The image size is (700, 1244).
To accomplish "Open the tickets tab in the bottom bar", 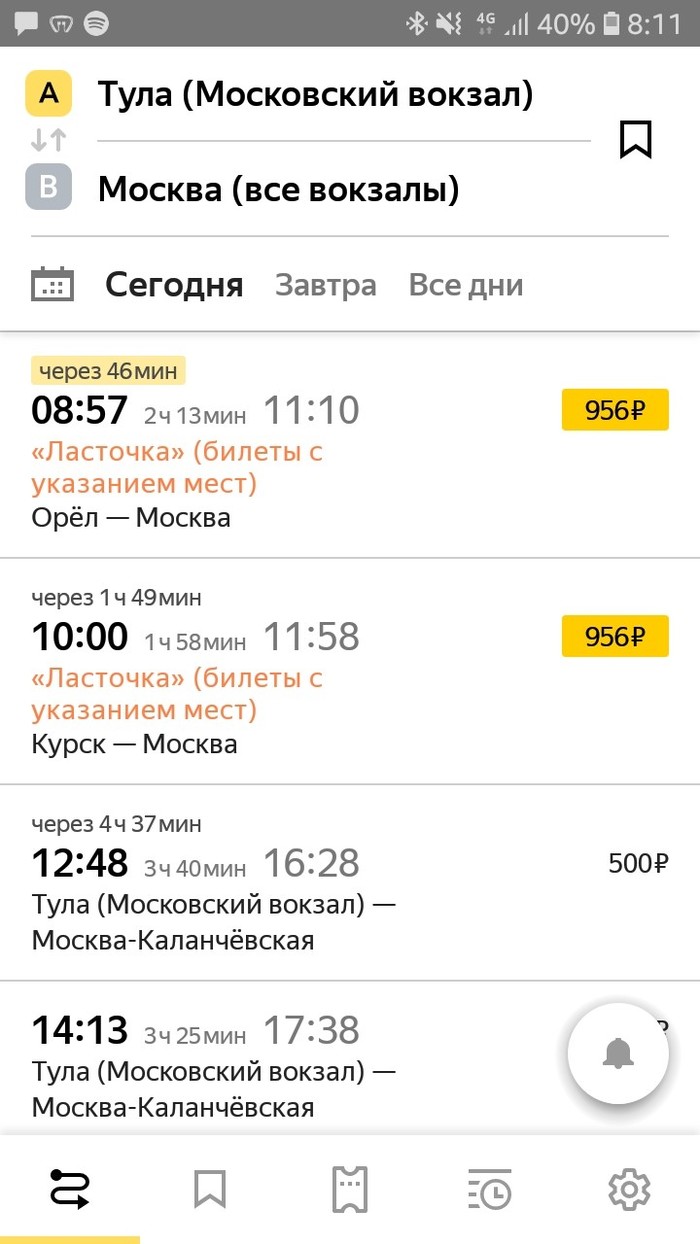I will tap(350, 1189).
